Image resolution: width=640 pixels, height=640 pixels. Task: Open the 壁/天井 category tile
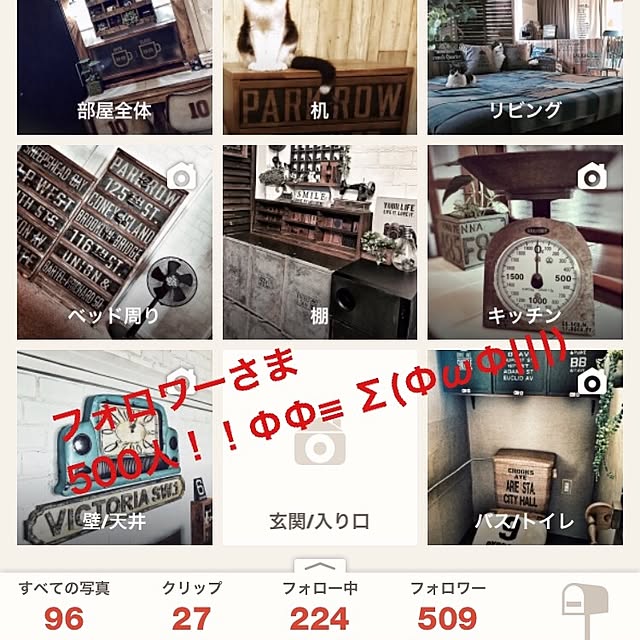pyautogui.click(x=114, y=448)
